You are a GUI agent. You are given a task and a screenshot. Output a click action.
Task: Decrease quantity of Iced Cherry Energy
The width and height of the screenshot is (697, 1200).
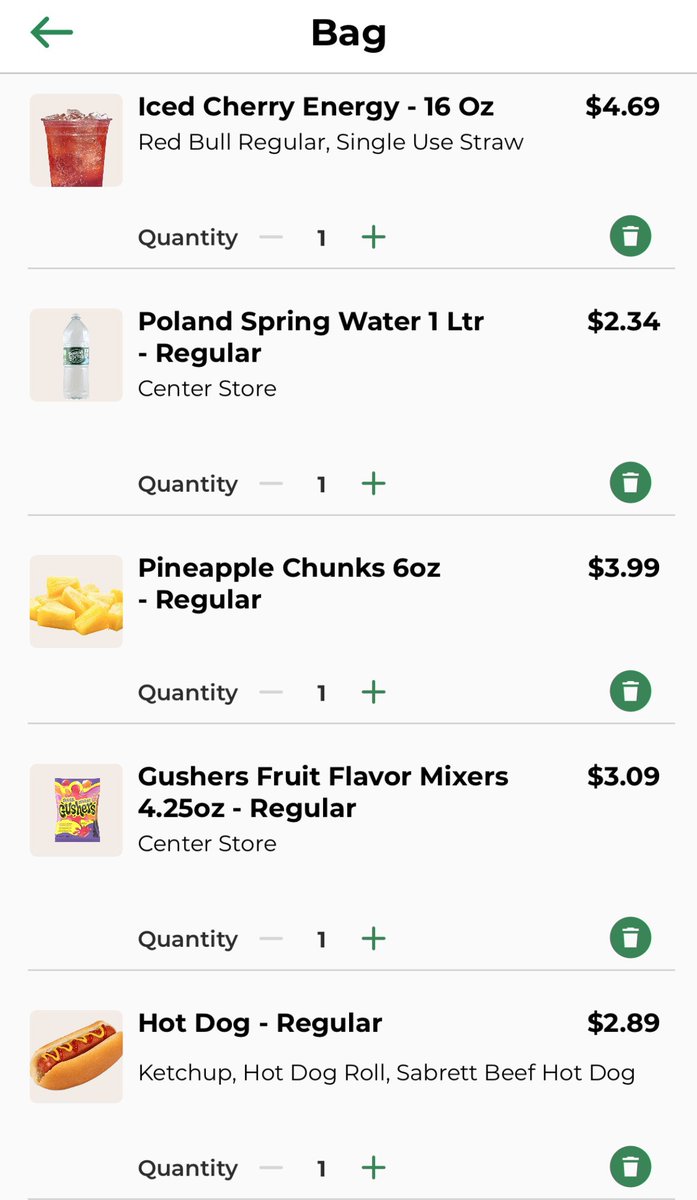click(x=271, y=238)
